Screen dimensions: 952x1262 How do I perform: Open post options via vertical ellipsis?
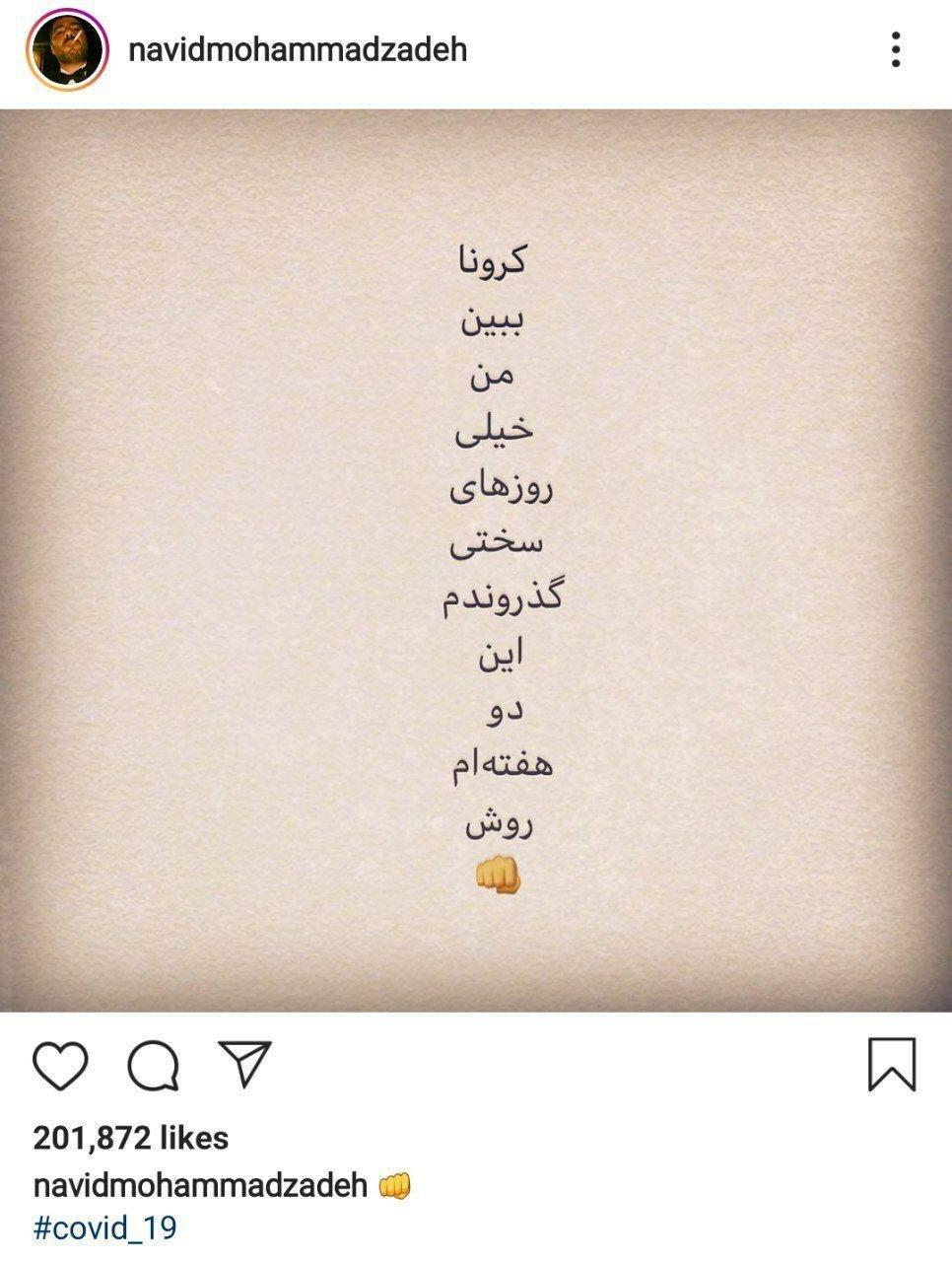pos(895,49)
